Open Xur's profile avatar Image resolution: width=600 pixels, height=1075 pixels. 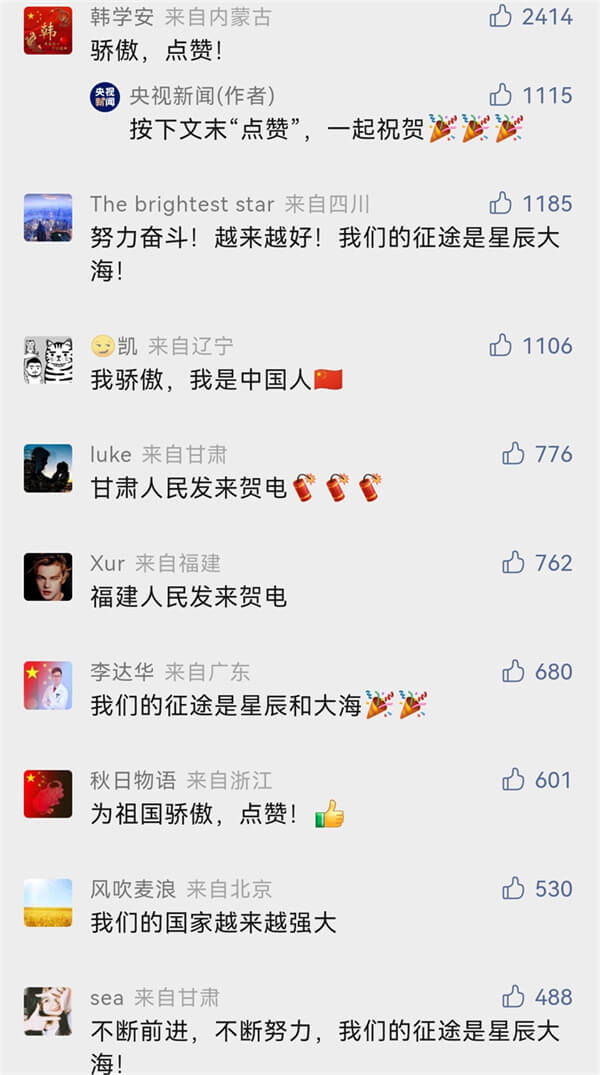point(48,577)
